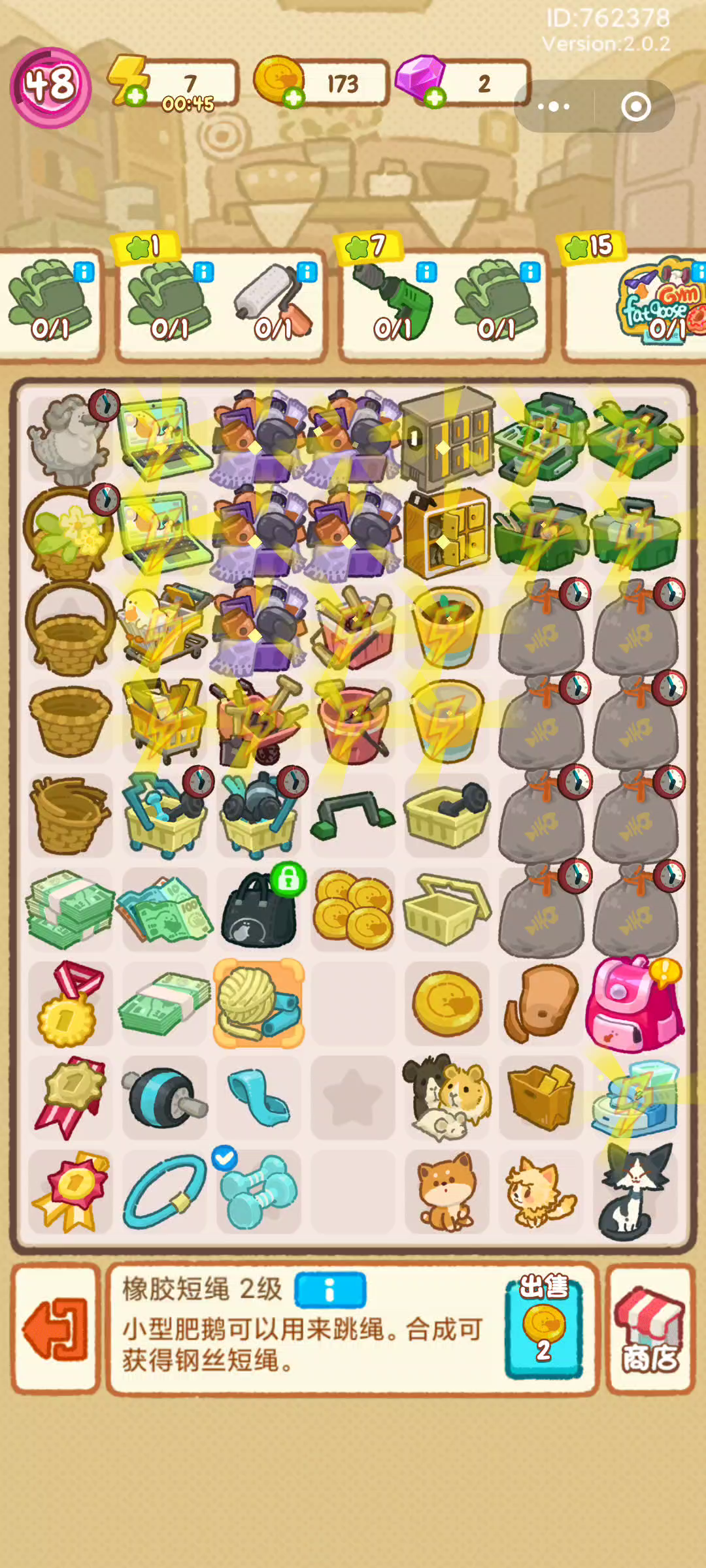Open the mini program three-dot menu

click(x=554, y=106)
